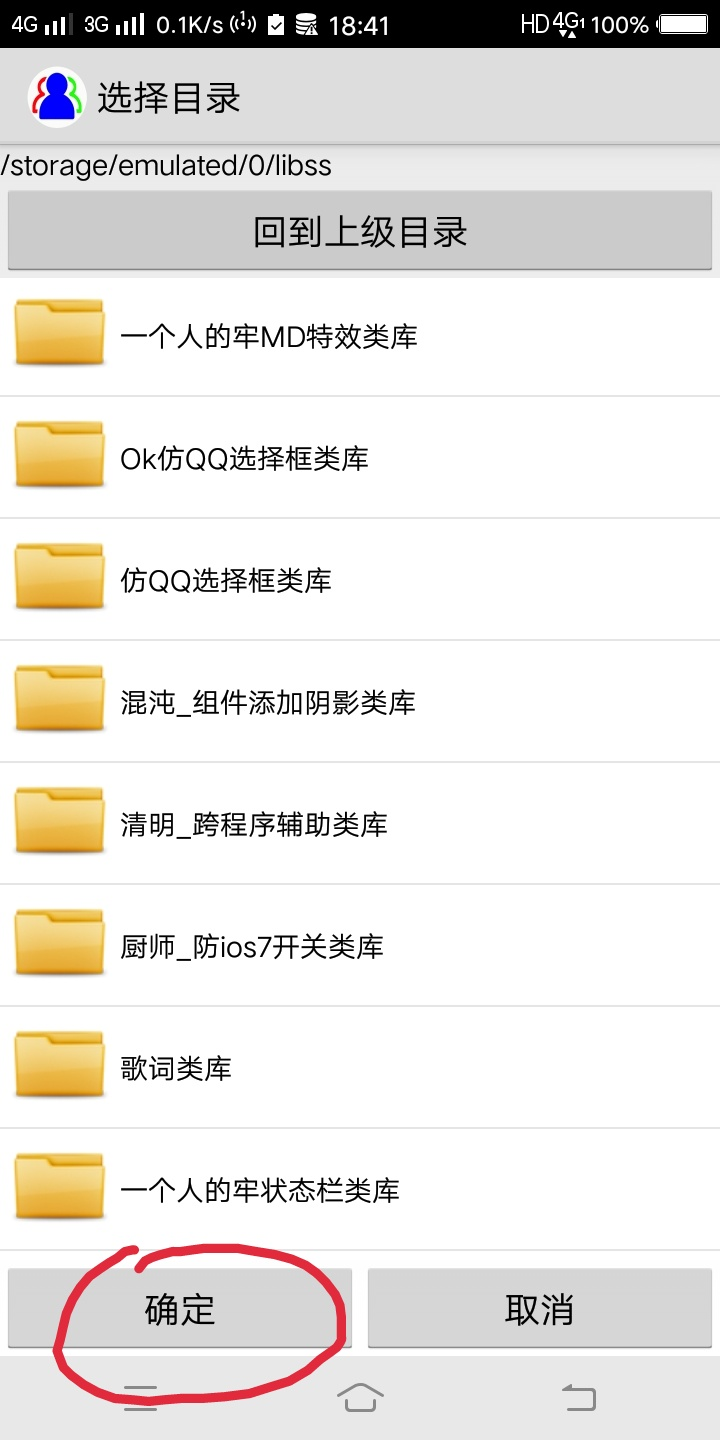
Task: Open the Ok仿QQ选择框类库 folder
Action: tap(360, 458)
